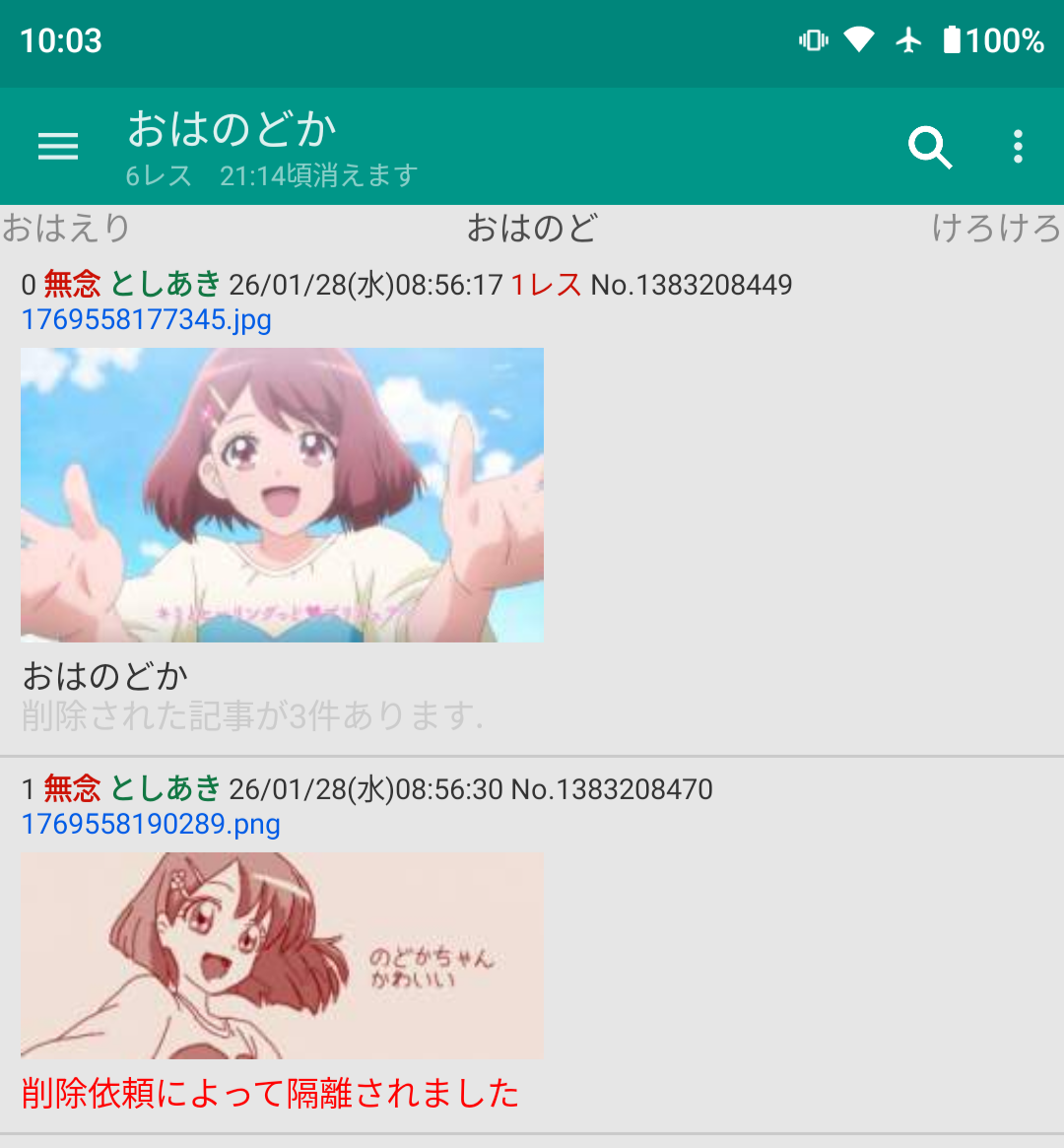View the image attached to post 0

[282, 495]
